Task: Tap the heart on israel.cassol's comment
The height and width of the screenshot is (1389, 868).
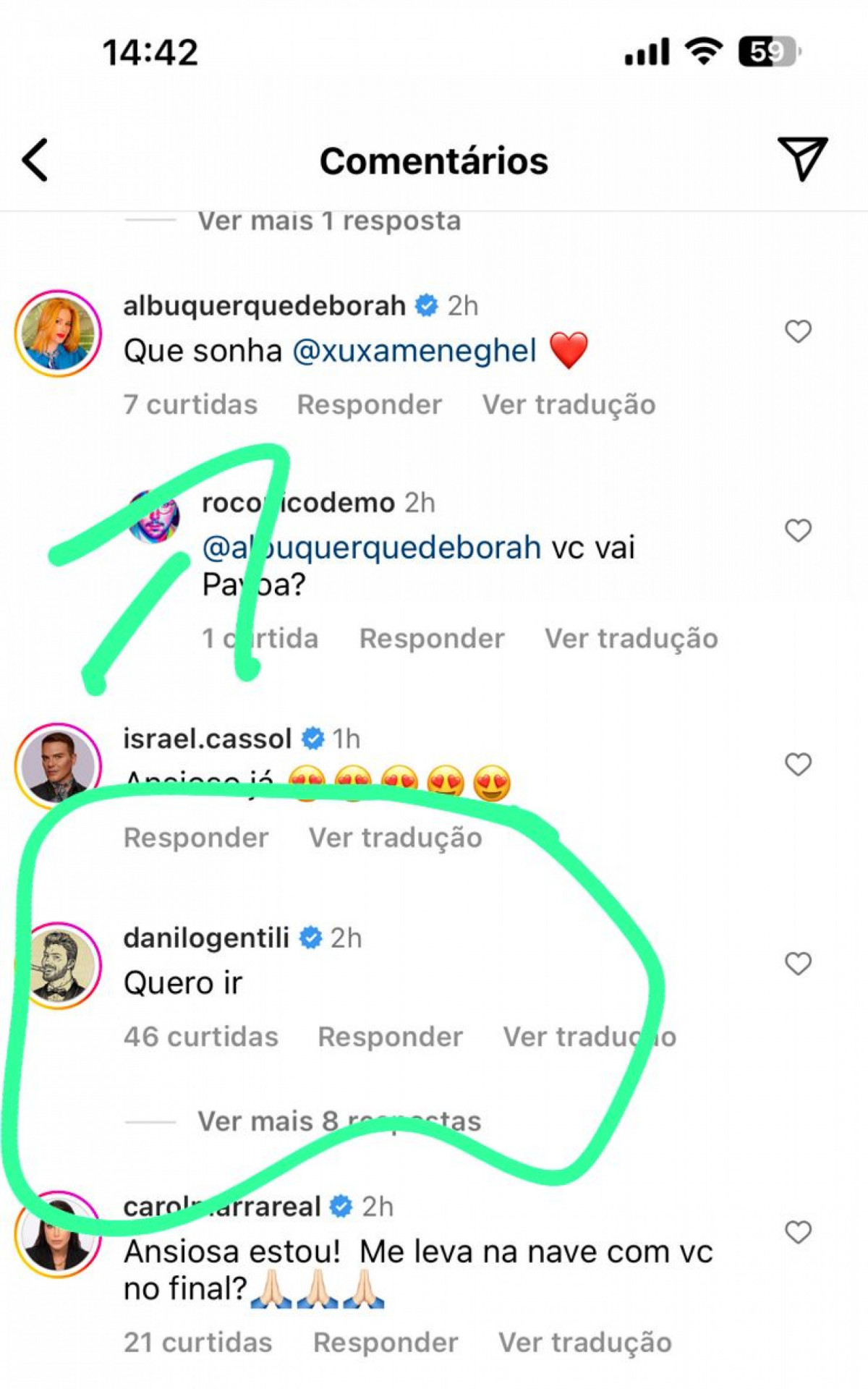Action: pyautogui.click(x=799, y=764)
